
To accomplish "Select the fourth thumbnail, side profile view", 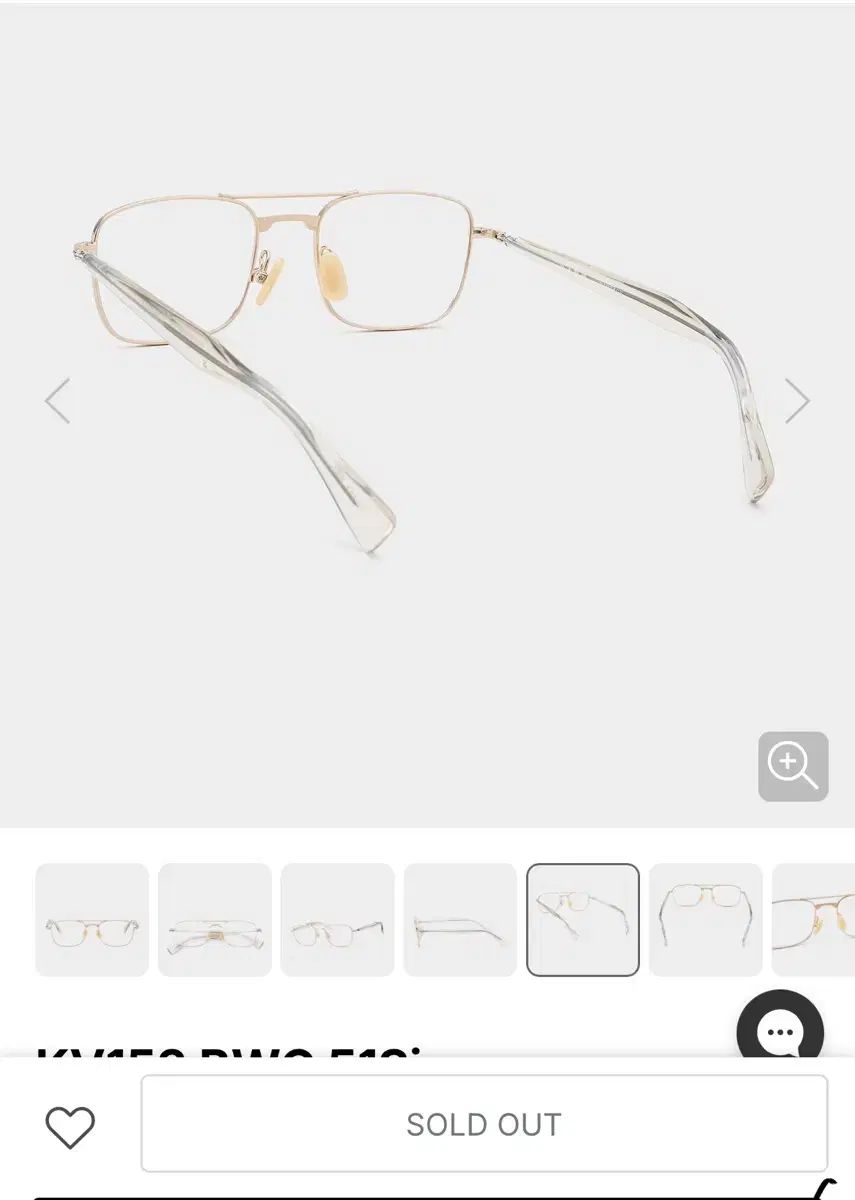I will click(460, 919).
